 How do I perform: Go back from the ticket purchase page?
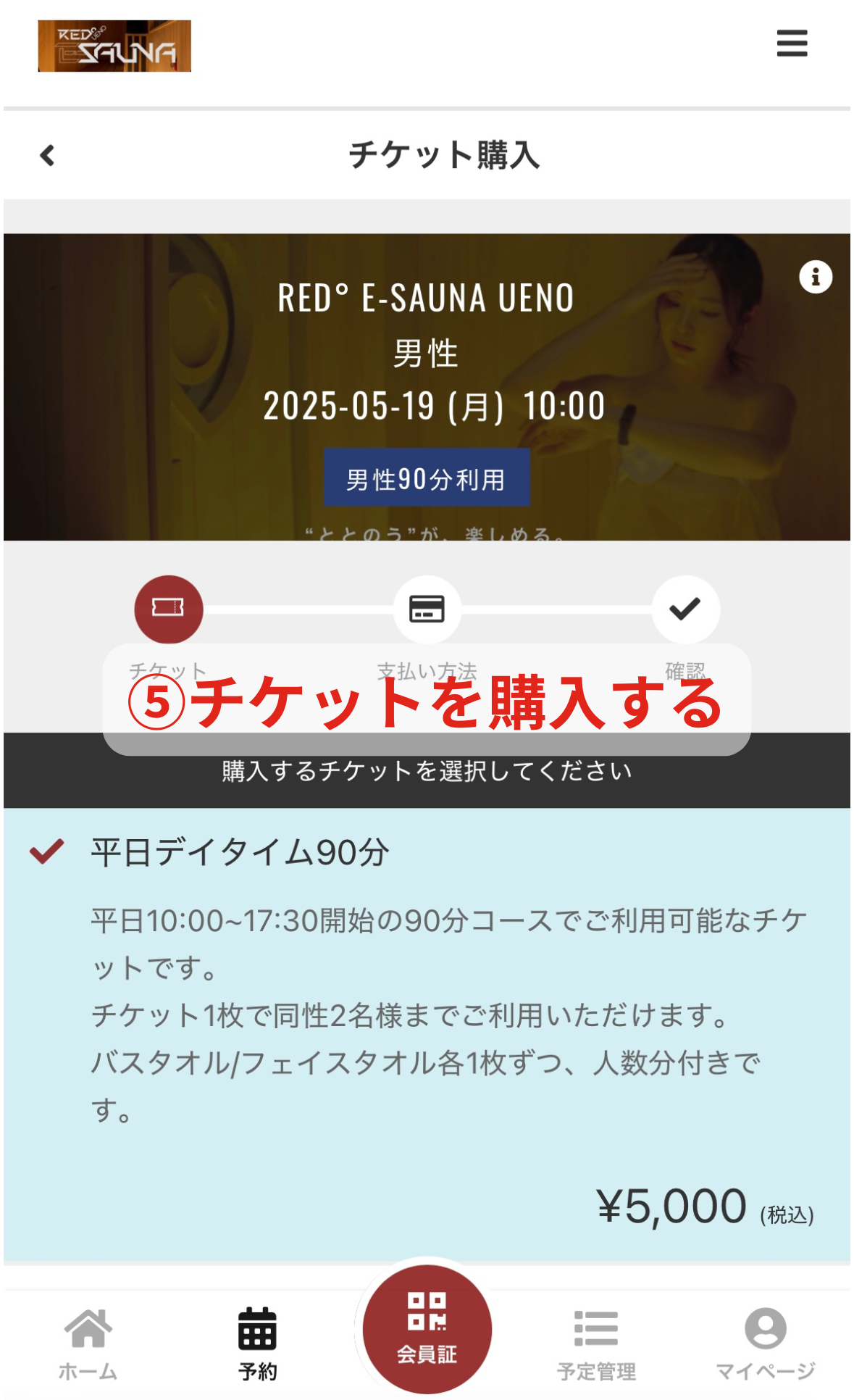(48, 155)
